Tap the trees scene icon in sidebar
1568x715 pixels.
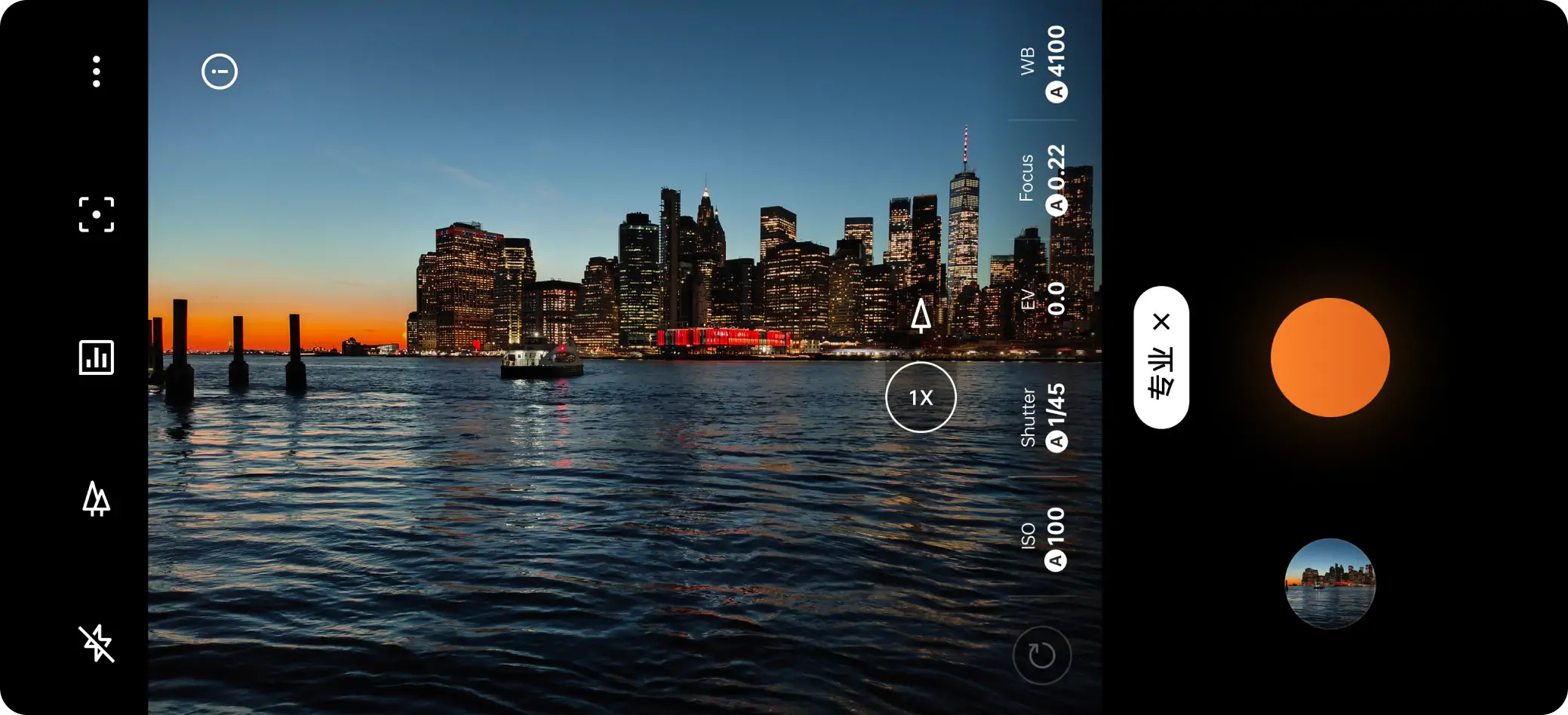pyautogui.click(x=96, y=499)
